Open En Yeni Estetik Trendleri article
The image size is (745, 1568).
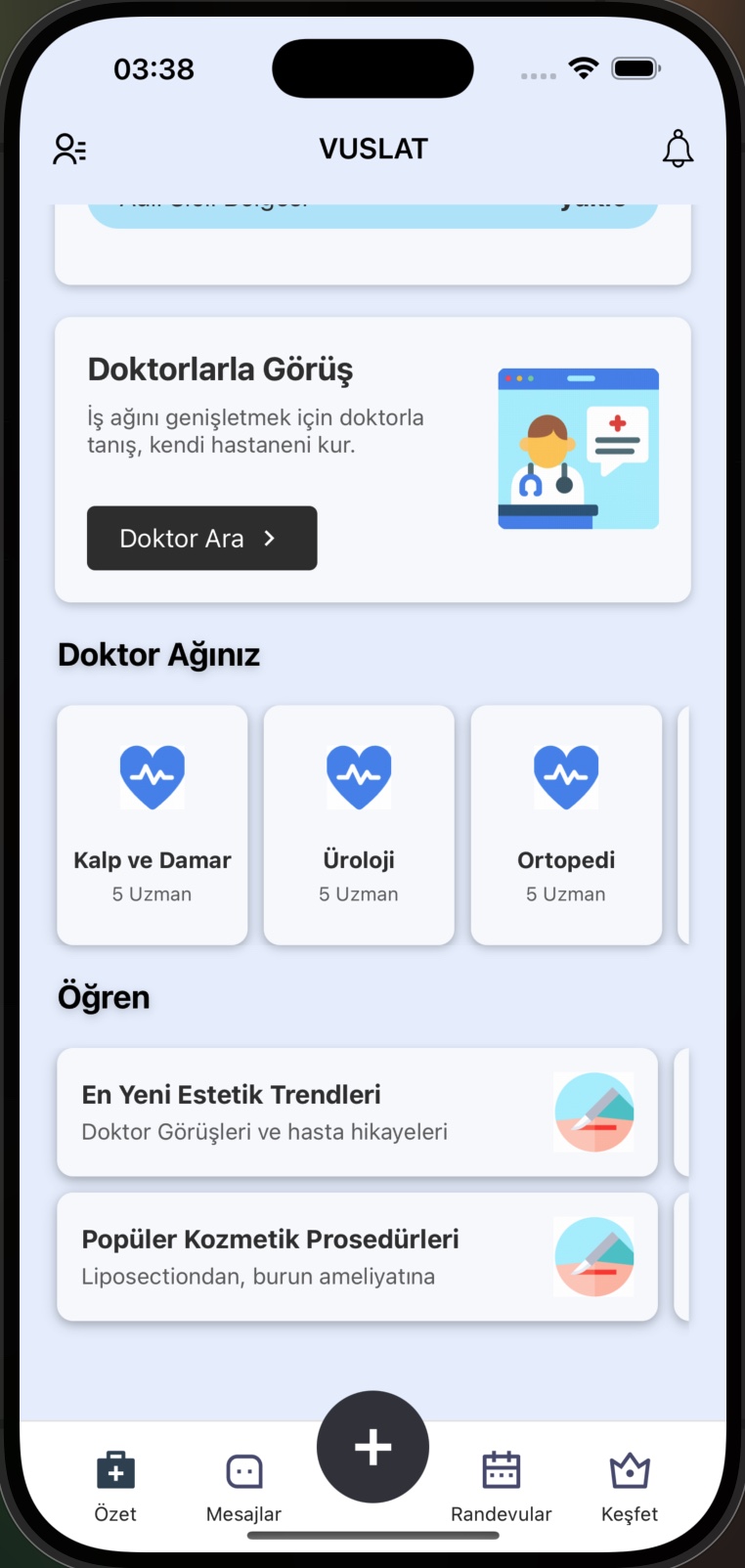coord(357,1111)
